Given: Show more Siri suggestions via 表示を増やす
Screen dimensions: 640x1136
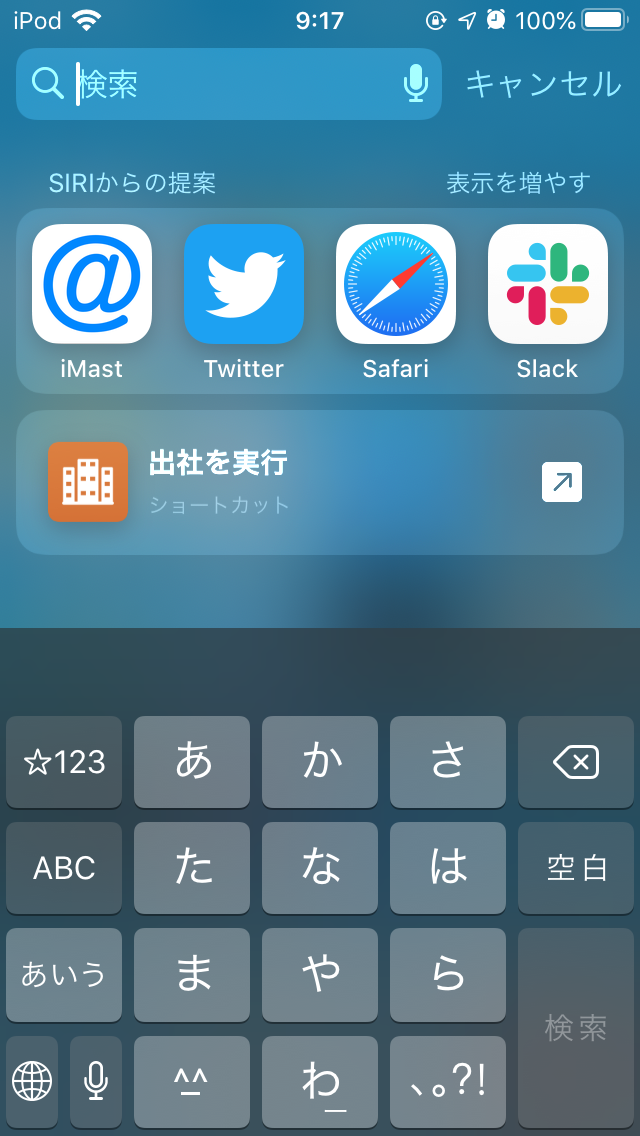Looking at the screenshot, I should coord(518,183).
